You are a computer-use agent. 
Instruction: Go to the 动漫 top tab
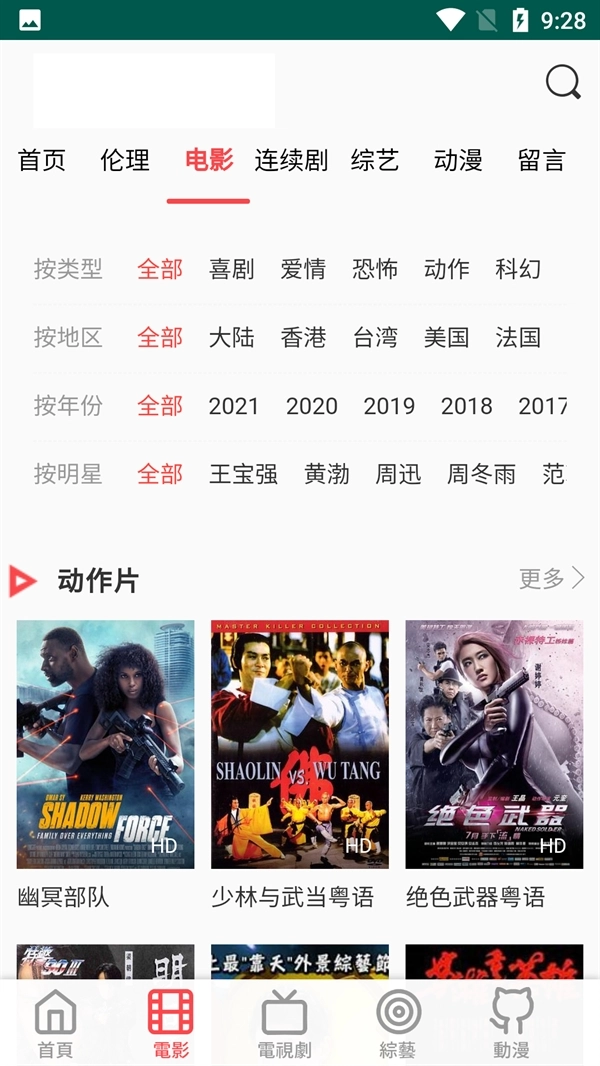click(458, 160)
